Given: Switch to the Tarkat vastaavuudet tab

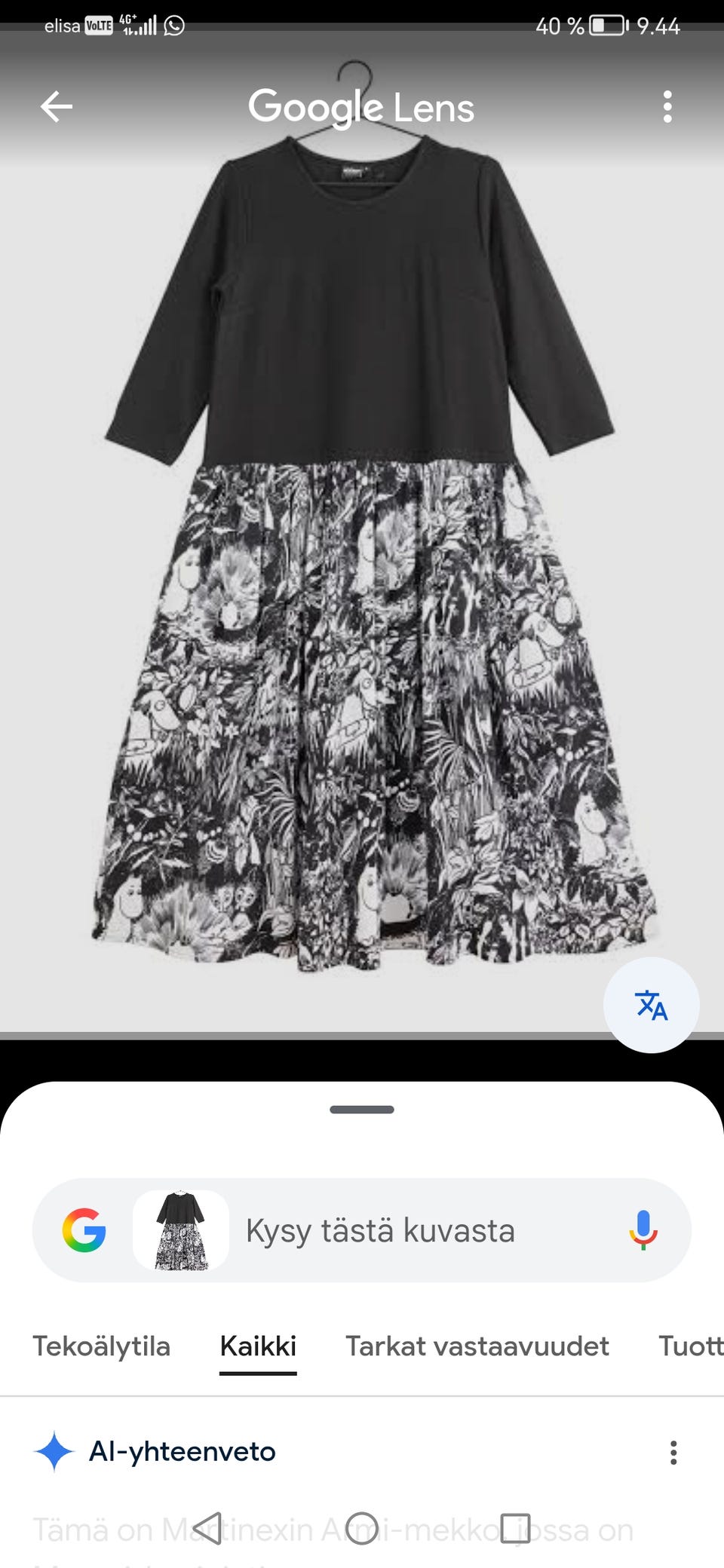Looking at the screenshot, I should pos(477,1346).
